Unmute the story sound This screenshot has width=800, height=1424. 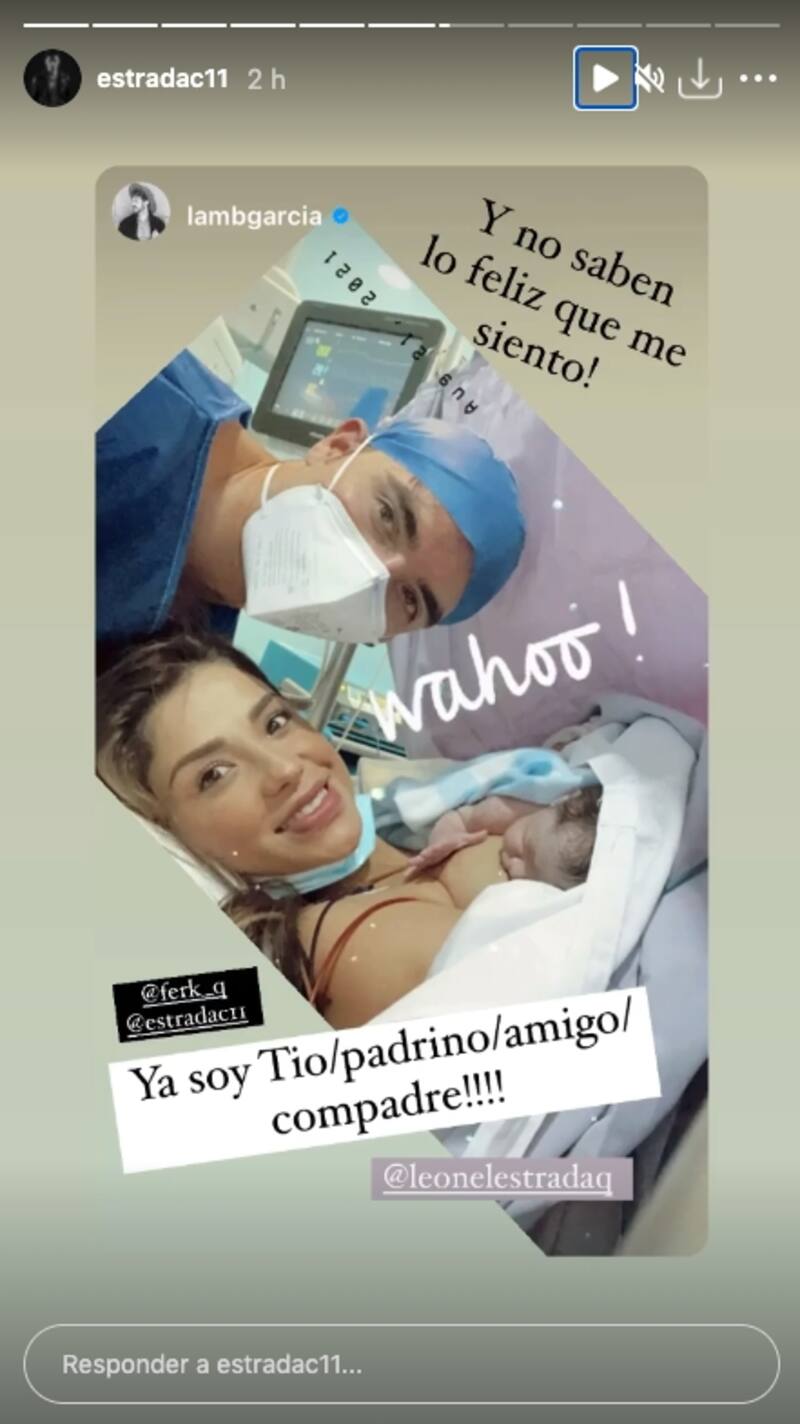point(651,78)
